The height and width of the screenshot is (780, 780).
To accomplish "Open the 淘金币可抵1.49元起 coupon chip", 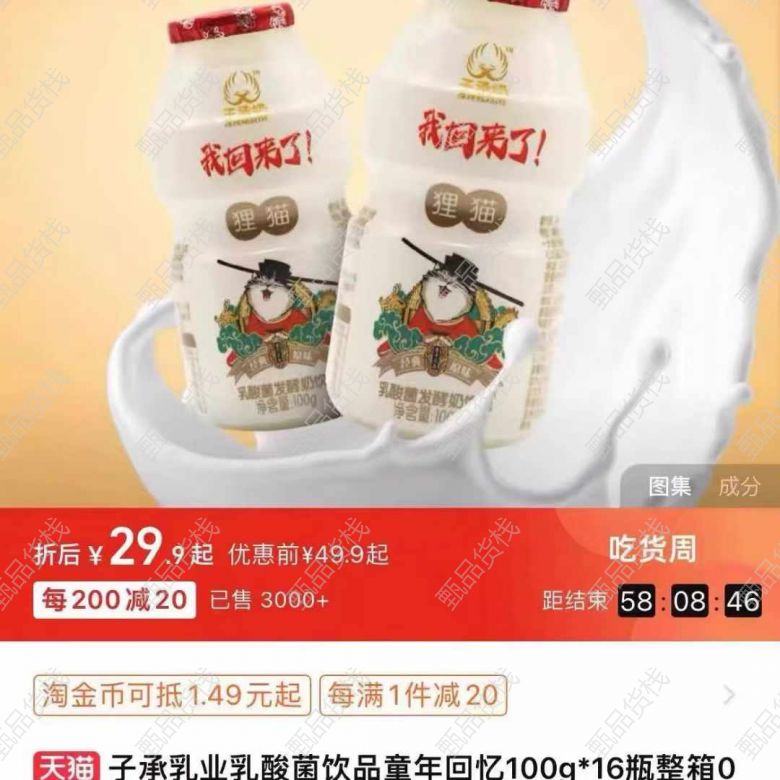I will (x=173, y=693).
